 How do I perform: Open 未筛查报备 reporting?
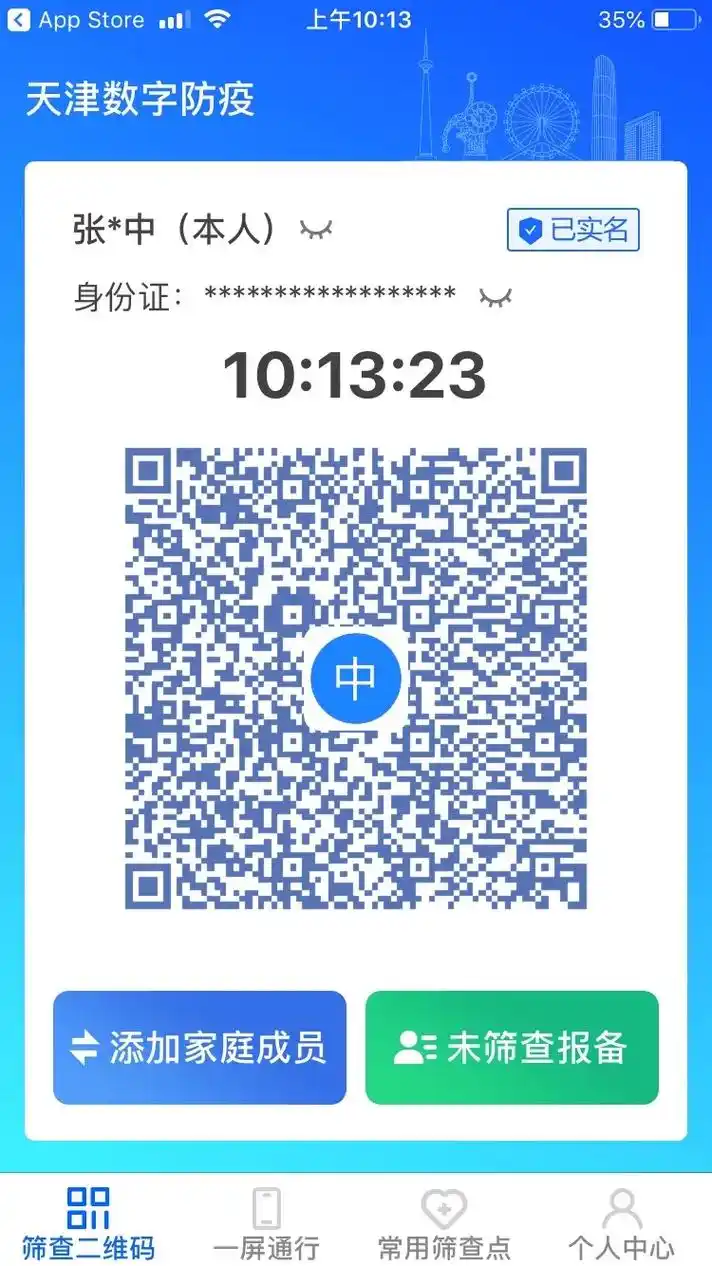(511, 1047)
